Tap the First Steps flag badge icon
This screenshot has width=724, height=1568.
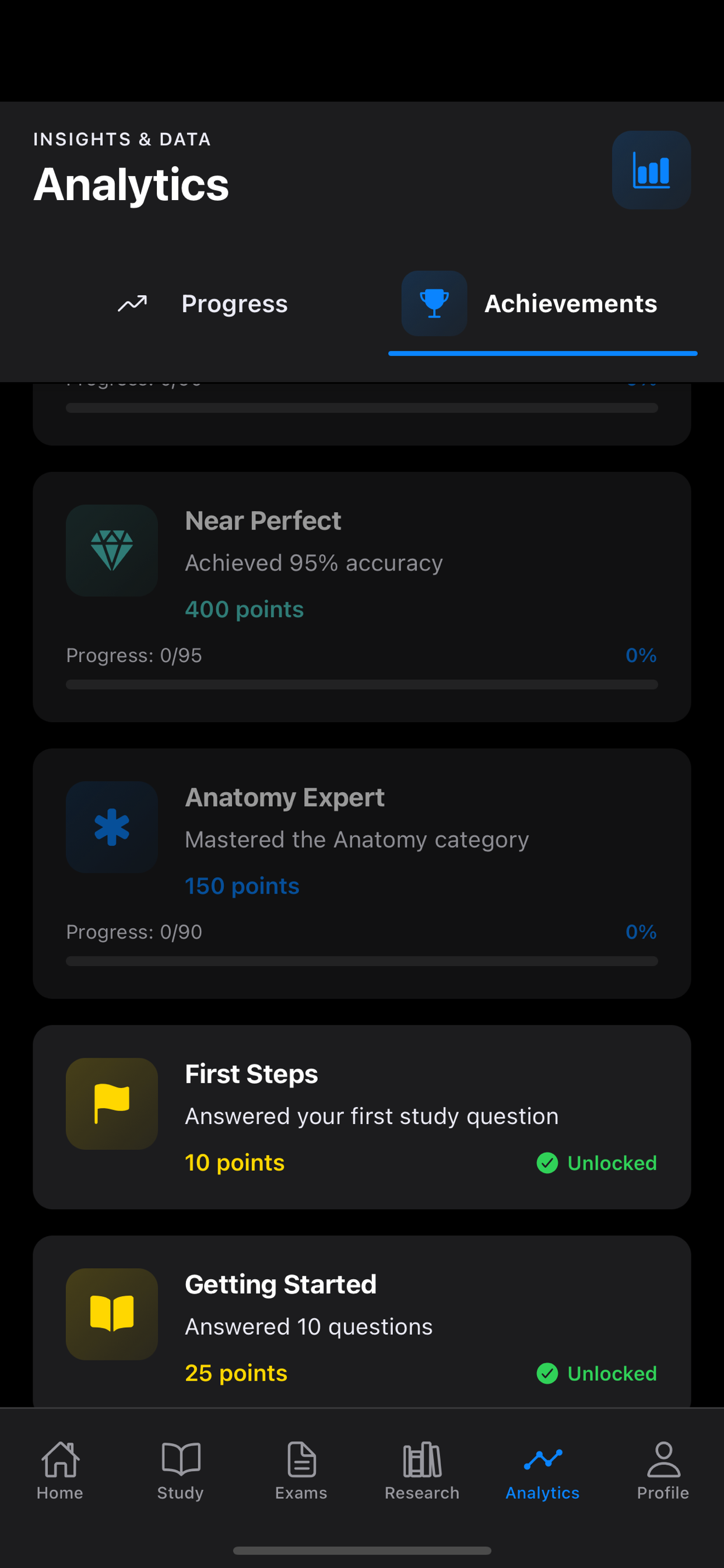(111, 1104)
